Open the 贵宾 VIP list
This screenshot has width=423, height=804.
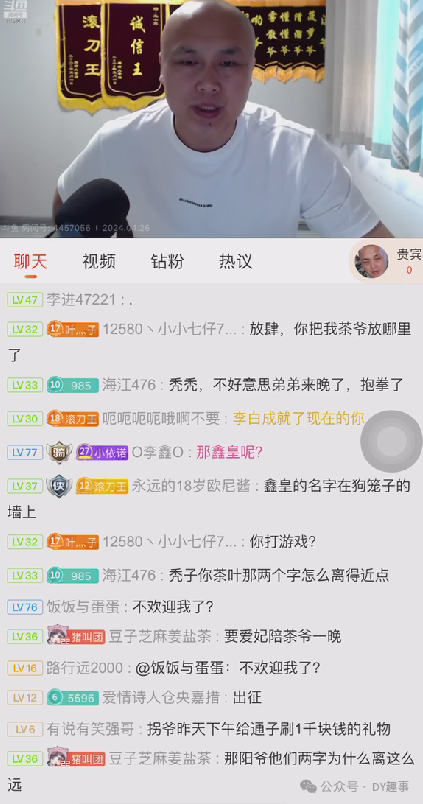click(387, 262)
